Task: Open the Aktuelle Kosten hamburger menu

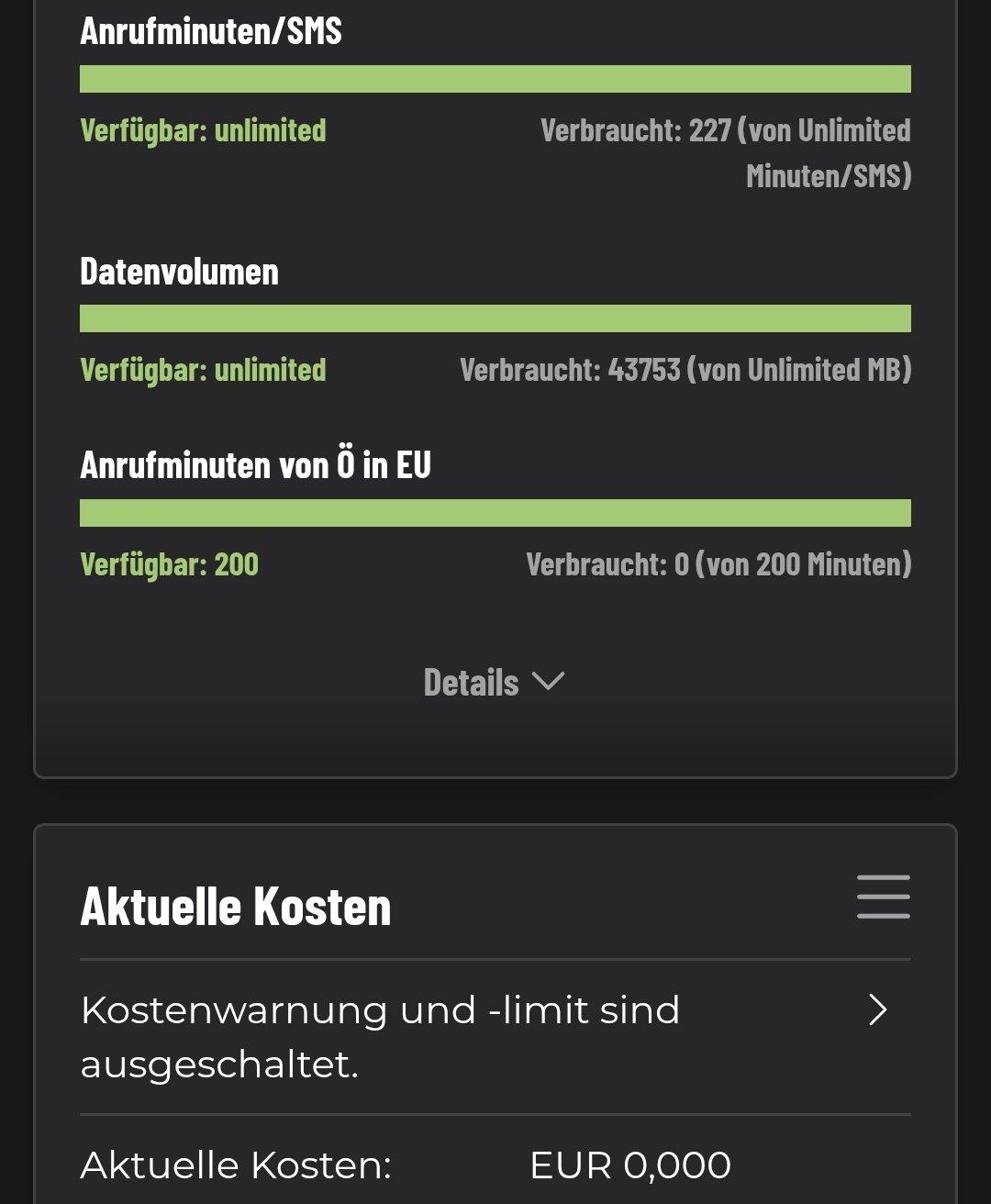Action: [883, 897]
